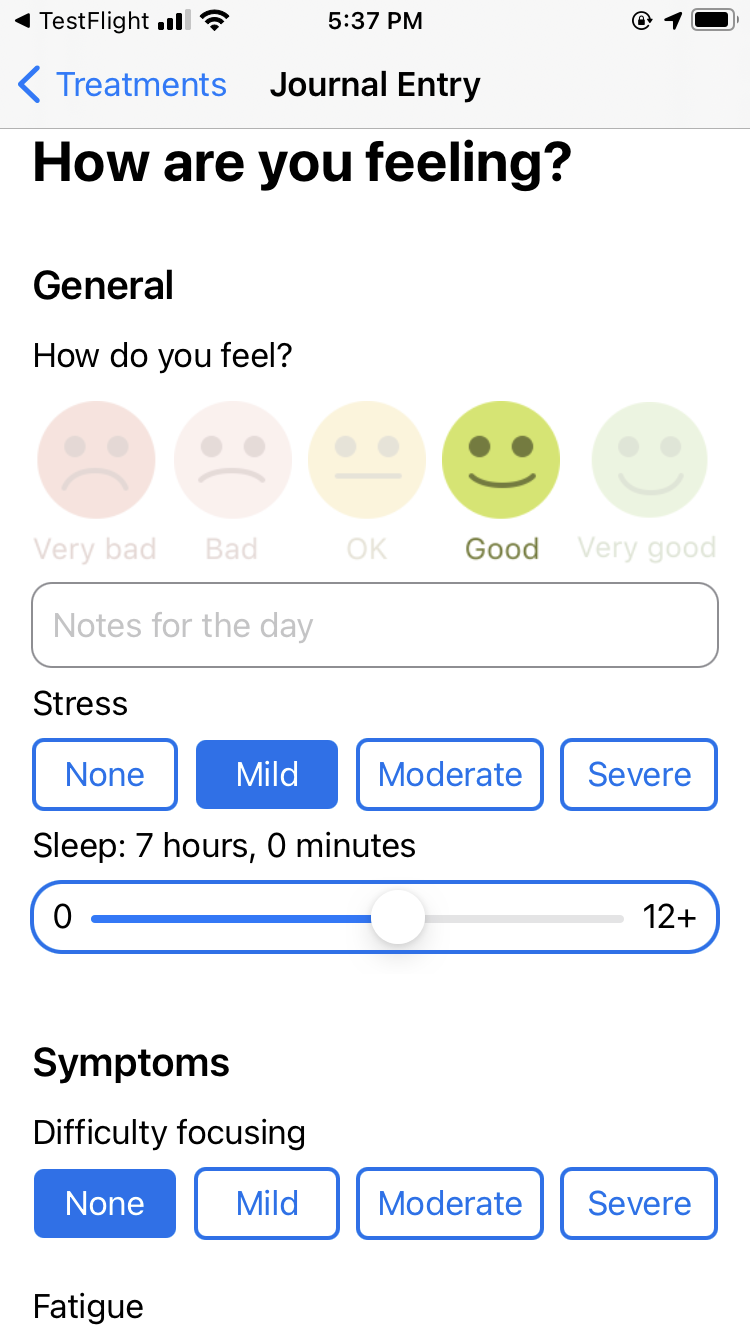This screenshot has height=1334, width=750.
Task: Select the Good mood face
Action: pyautogui.click(x=501, y=460)
